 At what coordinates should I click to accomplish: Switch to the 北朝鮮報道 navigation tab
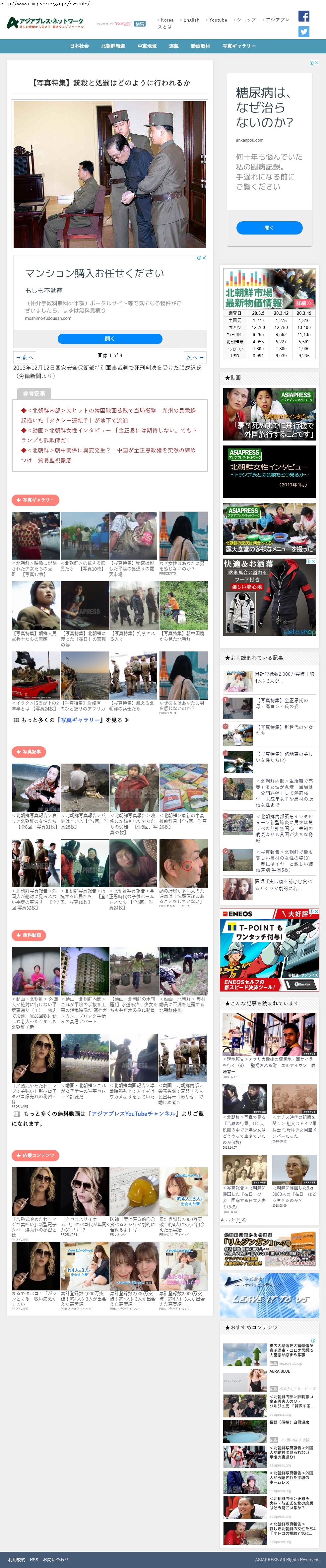pos(113,46)
